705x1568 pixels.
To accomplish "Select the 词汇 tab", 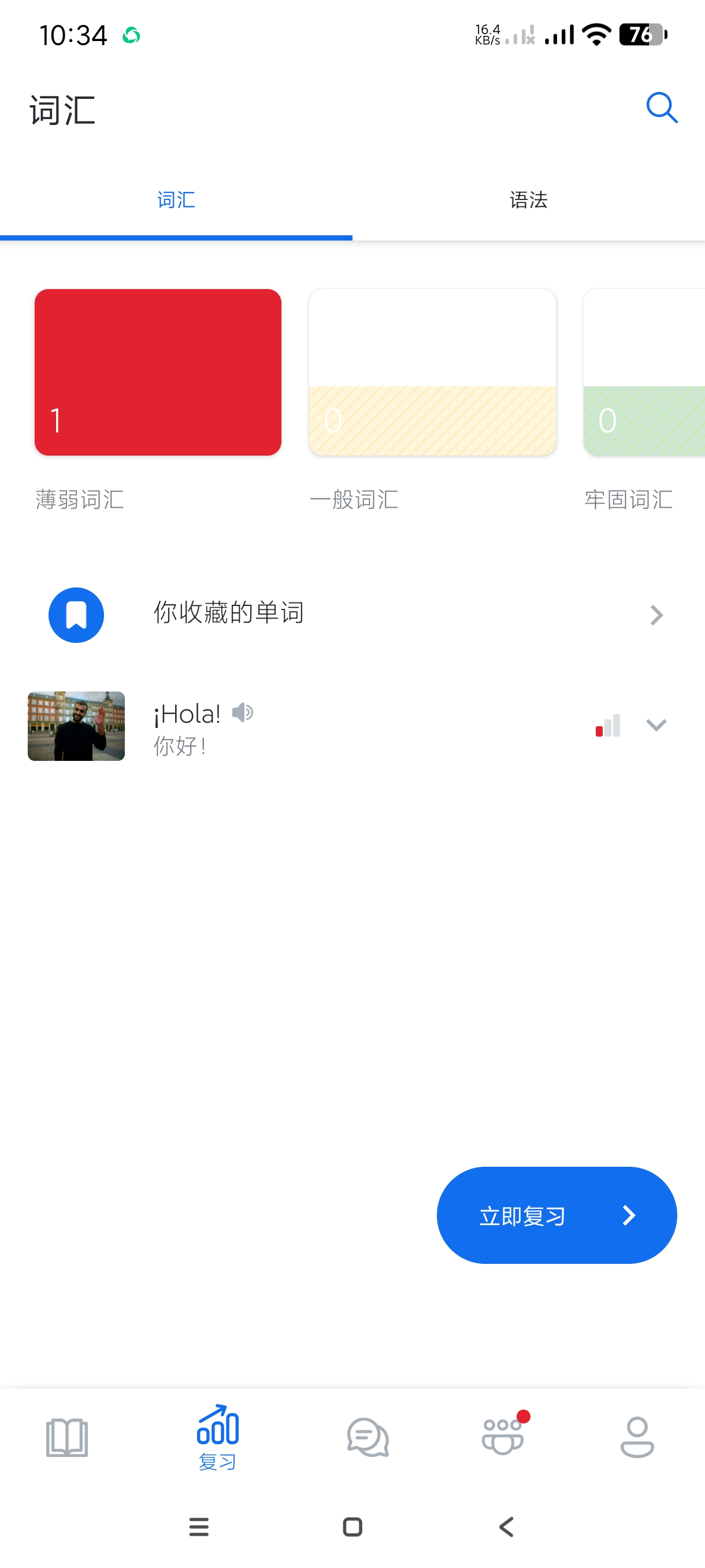I will coord(176,200).
